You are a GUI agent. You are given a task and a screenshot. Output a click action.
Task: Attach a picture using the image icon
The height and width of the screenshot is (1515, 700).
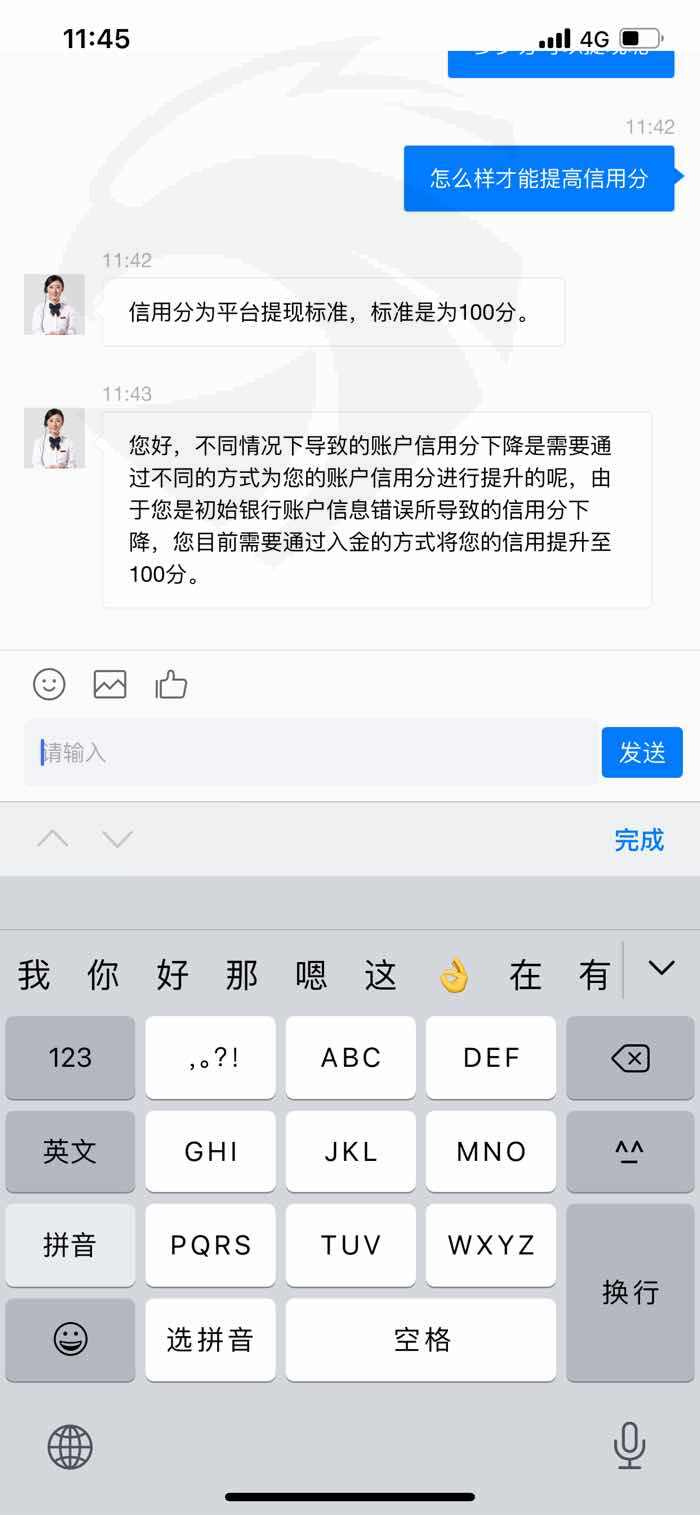pyautogui.click(x=110, y=684)
